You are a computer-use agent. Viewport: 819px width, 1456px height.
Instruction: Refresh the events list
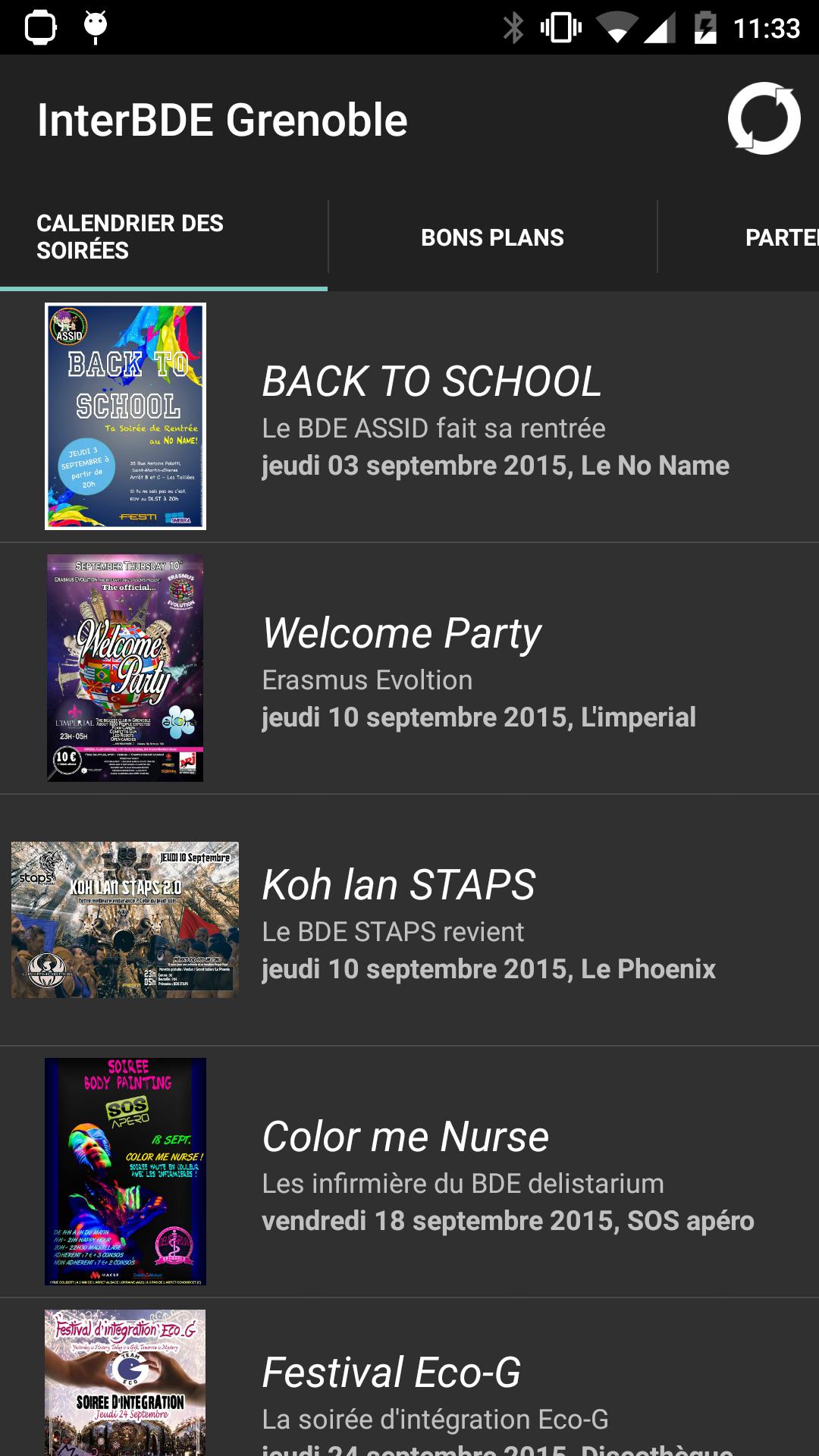(x=763, y=119)
